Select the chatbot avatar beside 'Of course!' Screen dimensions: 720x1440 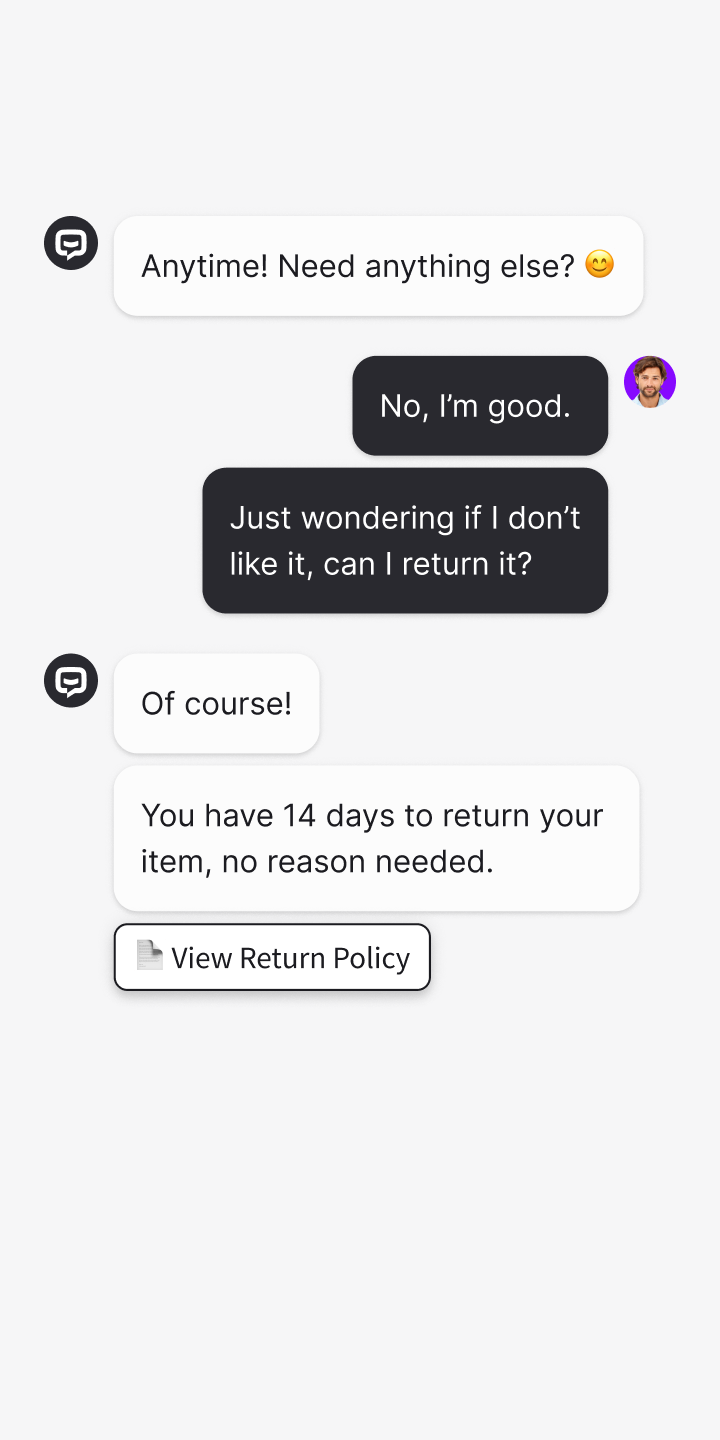click(70, 680)
